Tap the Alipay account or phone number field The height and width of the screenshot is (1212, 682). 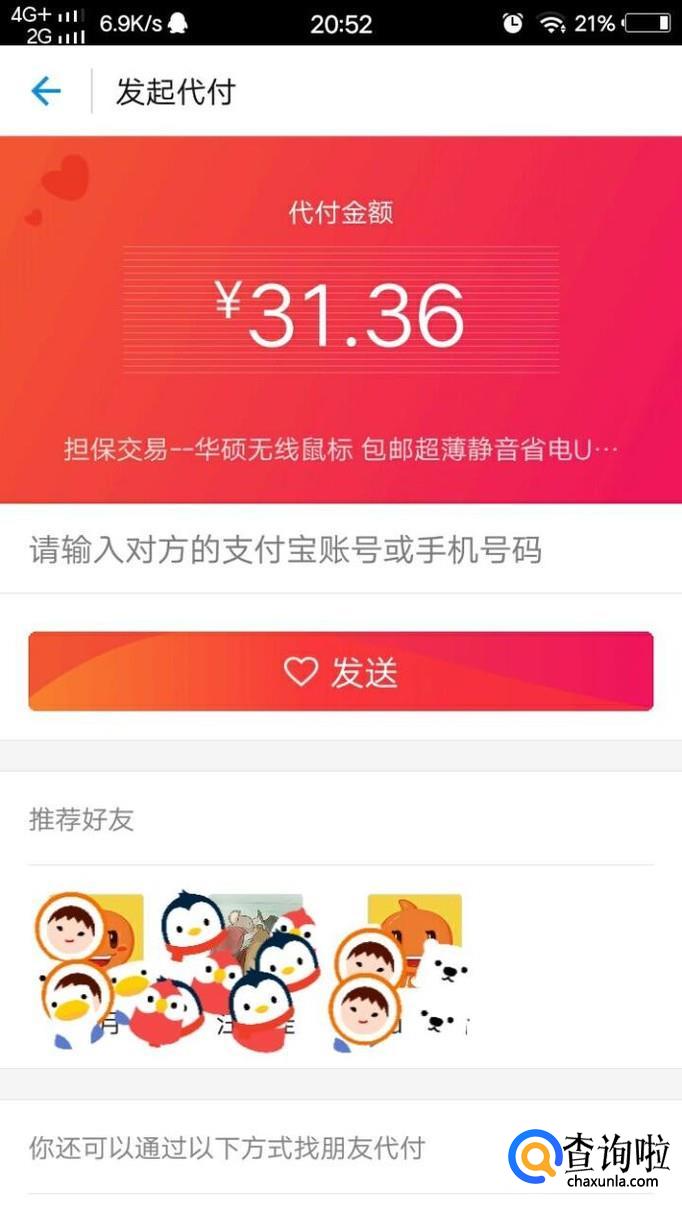click(340, 550)
